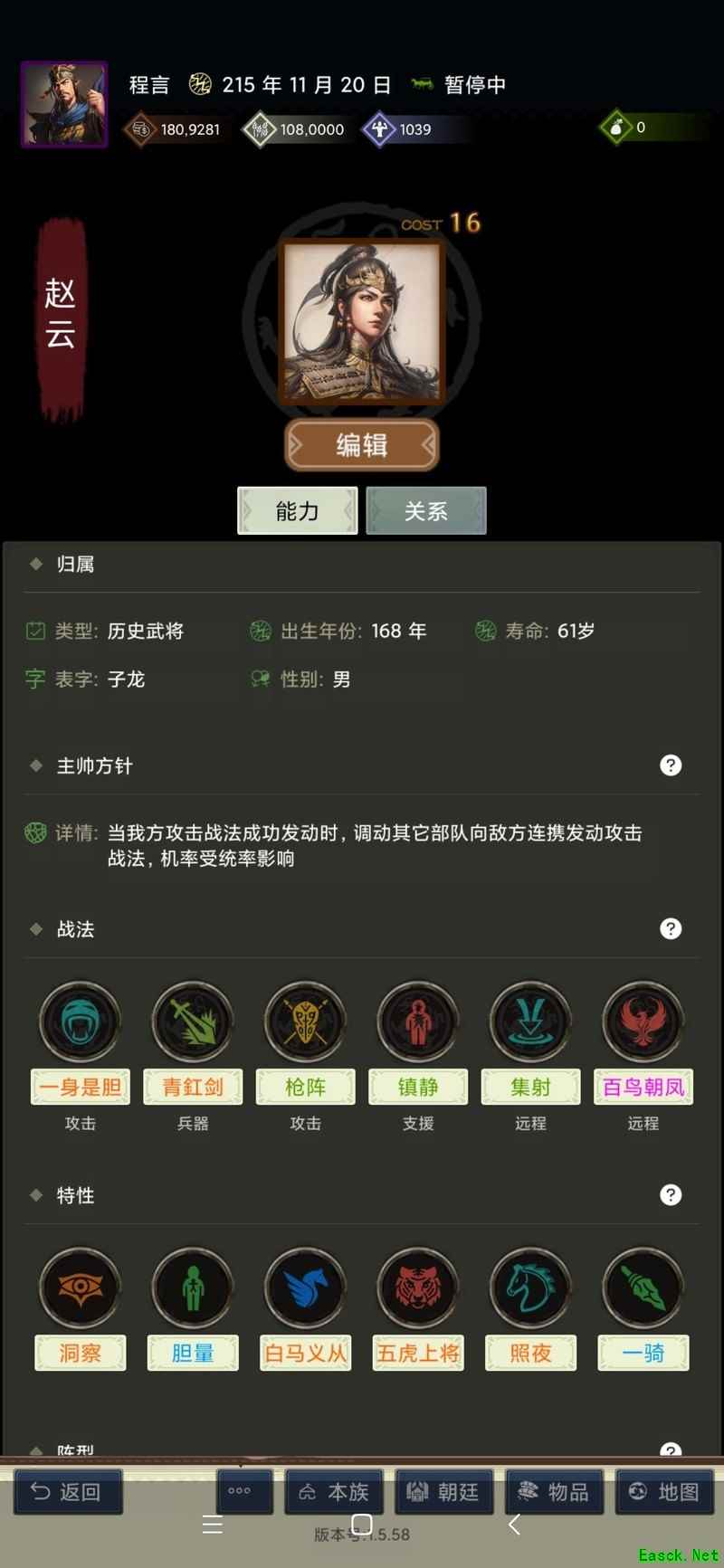Open the 五虎上将 trait
Screen dimensions: 724x1568
coord(417,1288)
